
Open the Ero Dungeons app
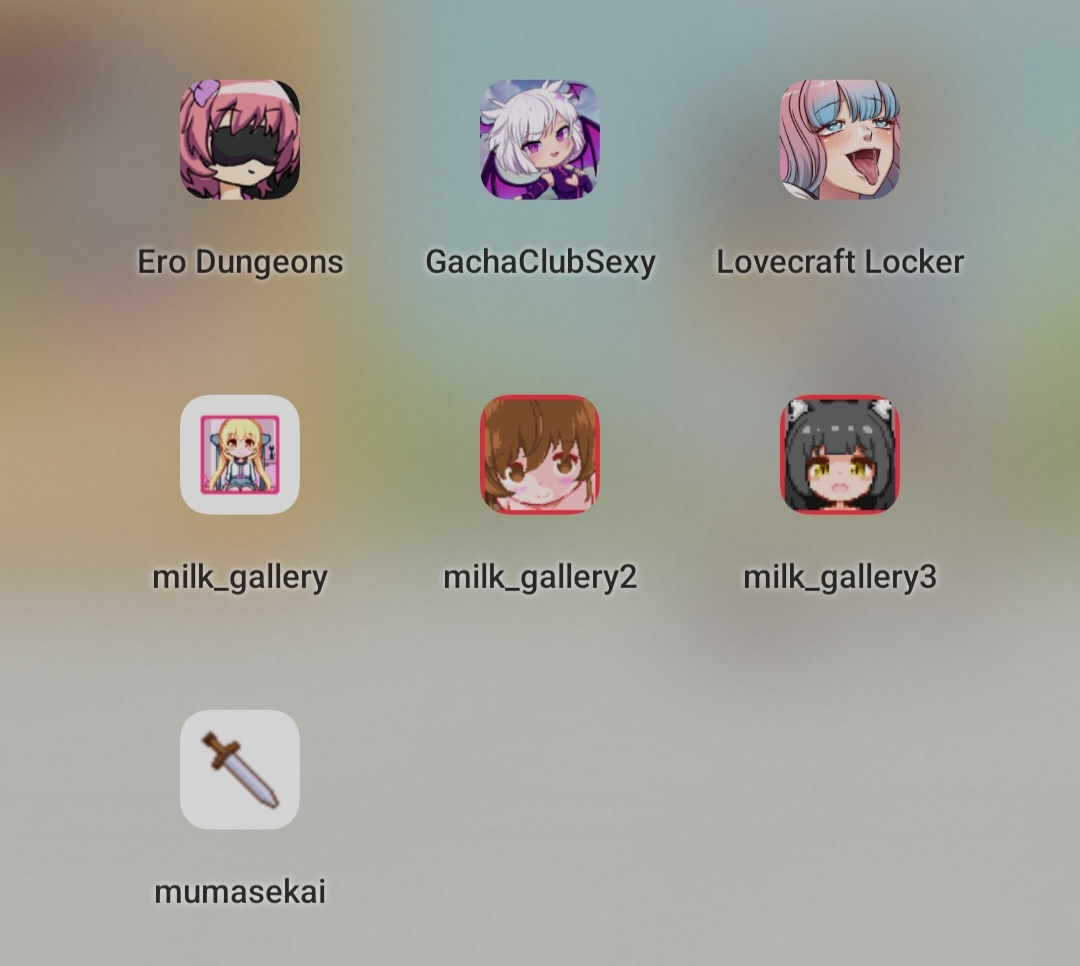[x=240, y=140]
